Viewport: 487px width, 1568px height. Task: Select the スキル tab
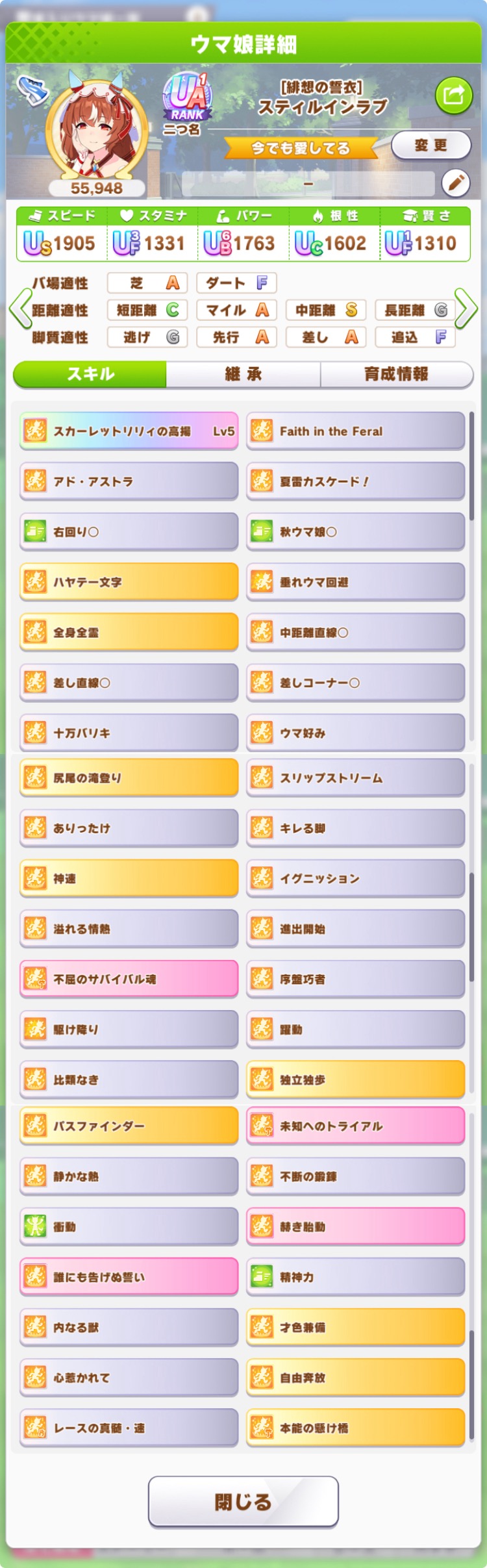point(90,374)
